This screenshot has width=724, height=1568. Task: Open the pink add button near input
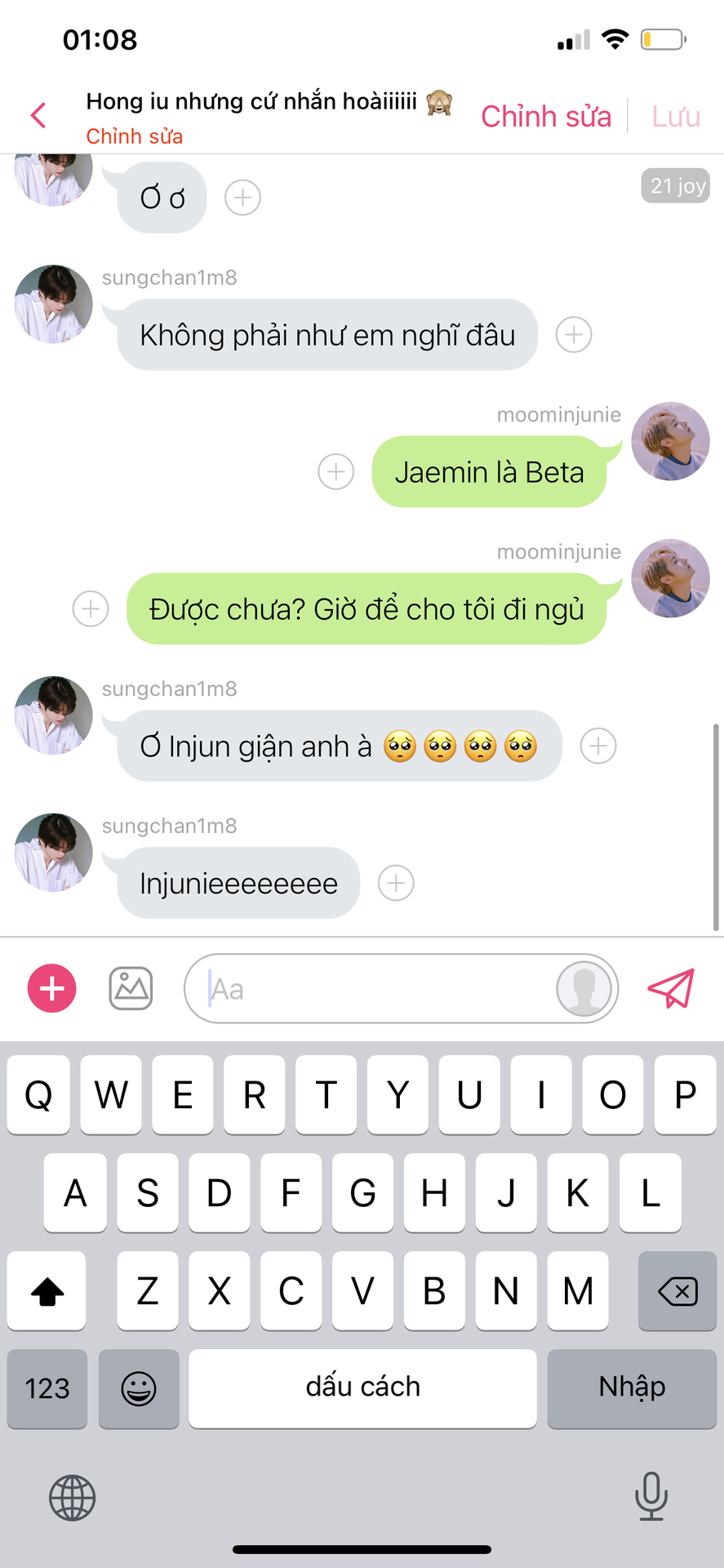(52, 988)
